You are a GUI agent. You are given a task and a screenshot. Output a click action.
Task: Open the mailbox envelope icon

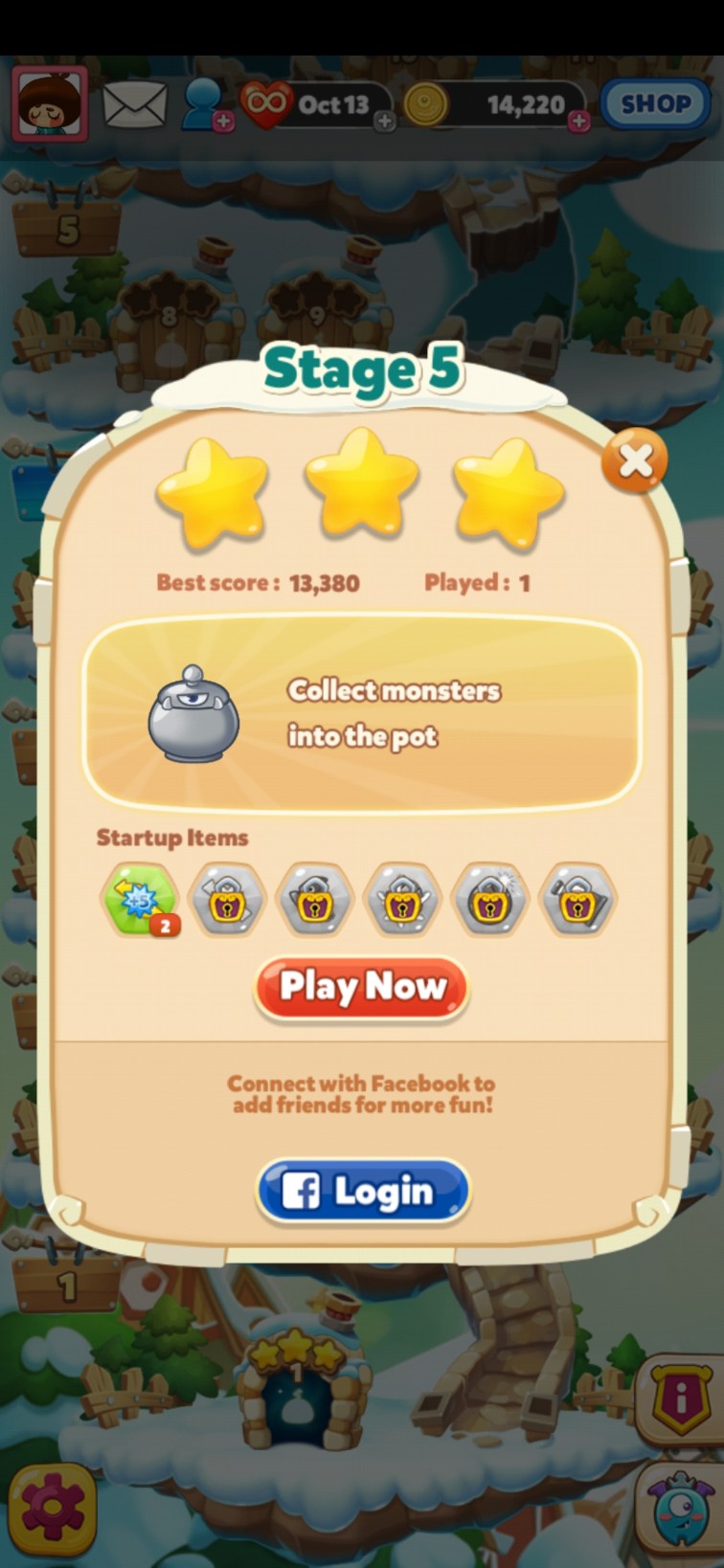click(135, 103)
